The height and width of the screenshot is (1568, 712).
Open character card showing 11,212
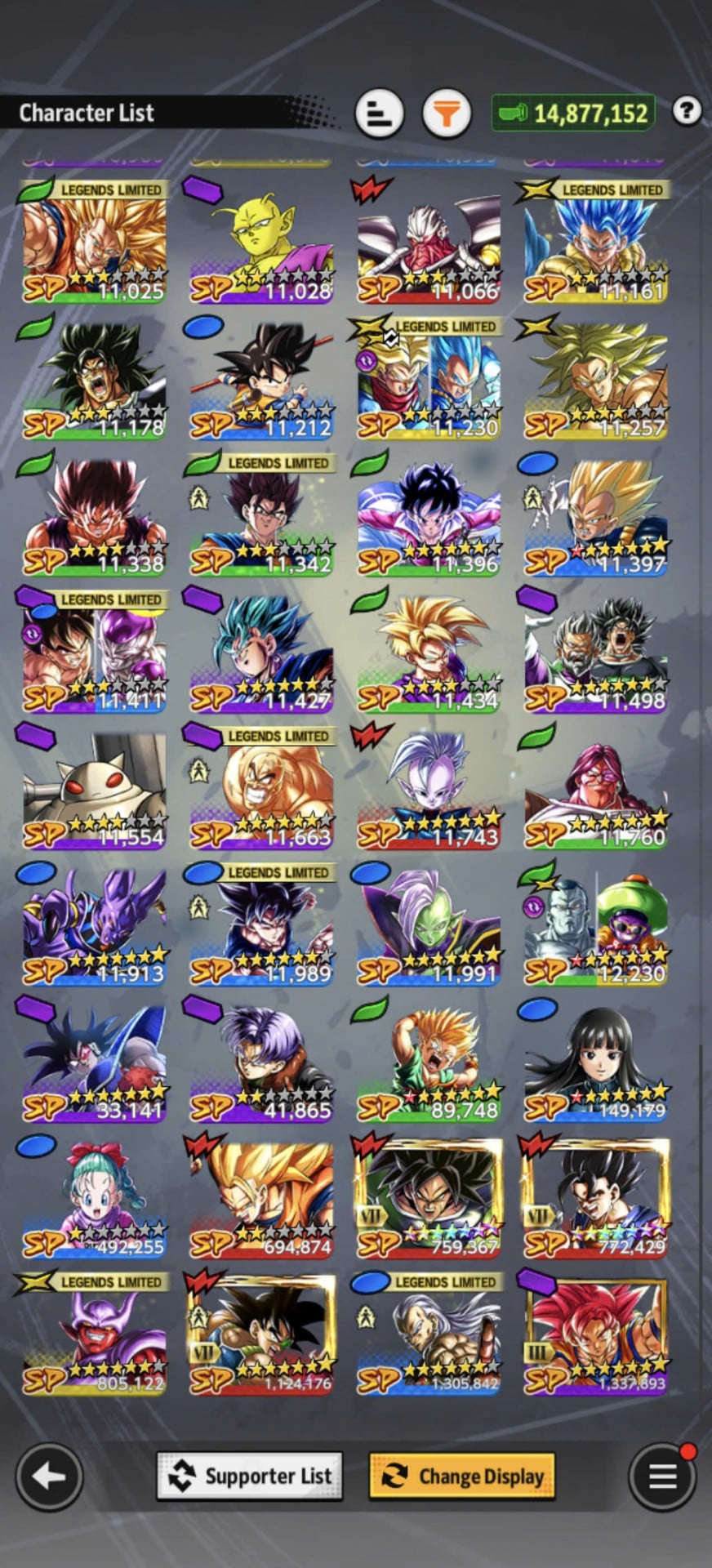261,379
